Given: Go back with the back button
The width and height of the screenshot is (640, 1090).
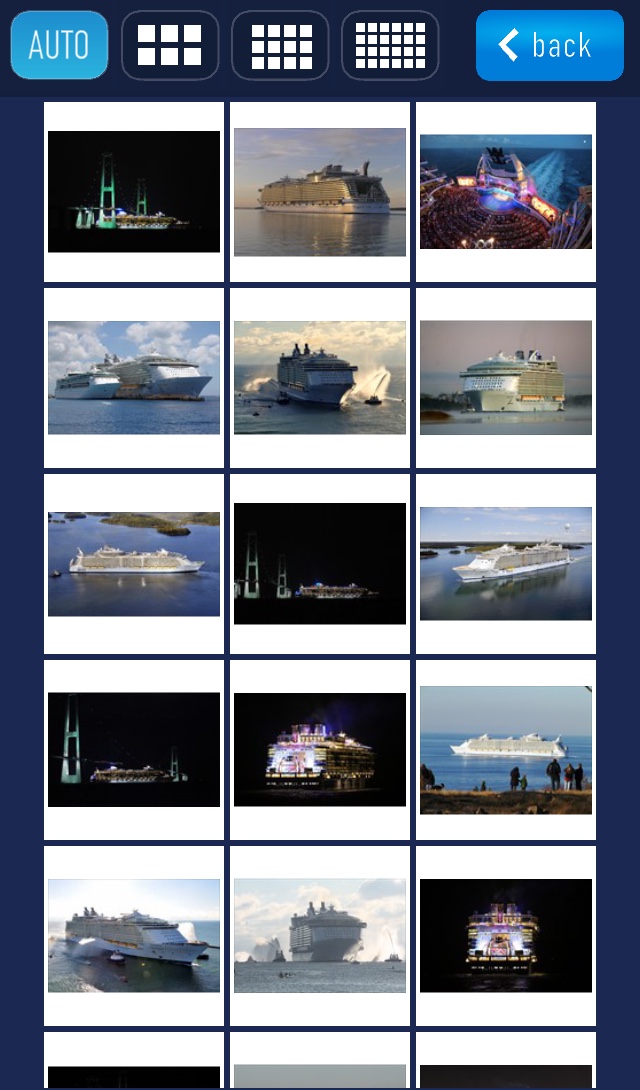Looking at the screenshot, I should click(550, 45).
